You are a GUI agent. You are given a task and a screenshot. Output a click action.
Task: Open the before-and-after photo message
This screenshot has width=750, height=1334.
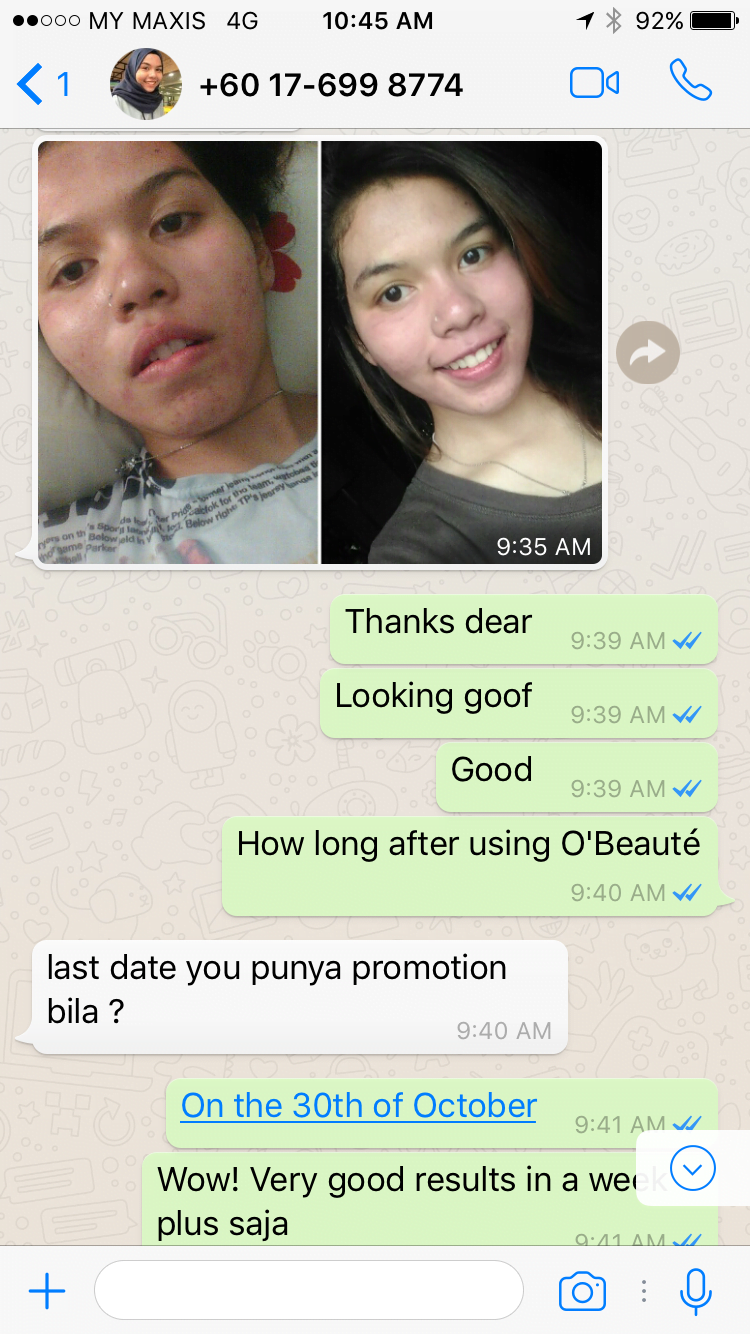coord(320,352)
